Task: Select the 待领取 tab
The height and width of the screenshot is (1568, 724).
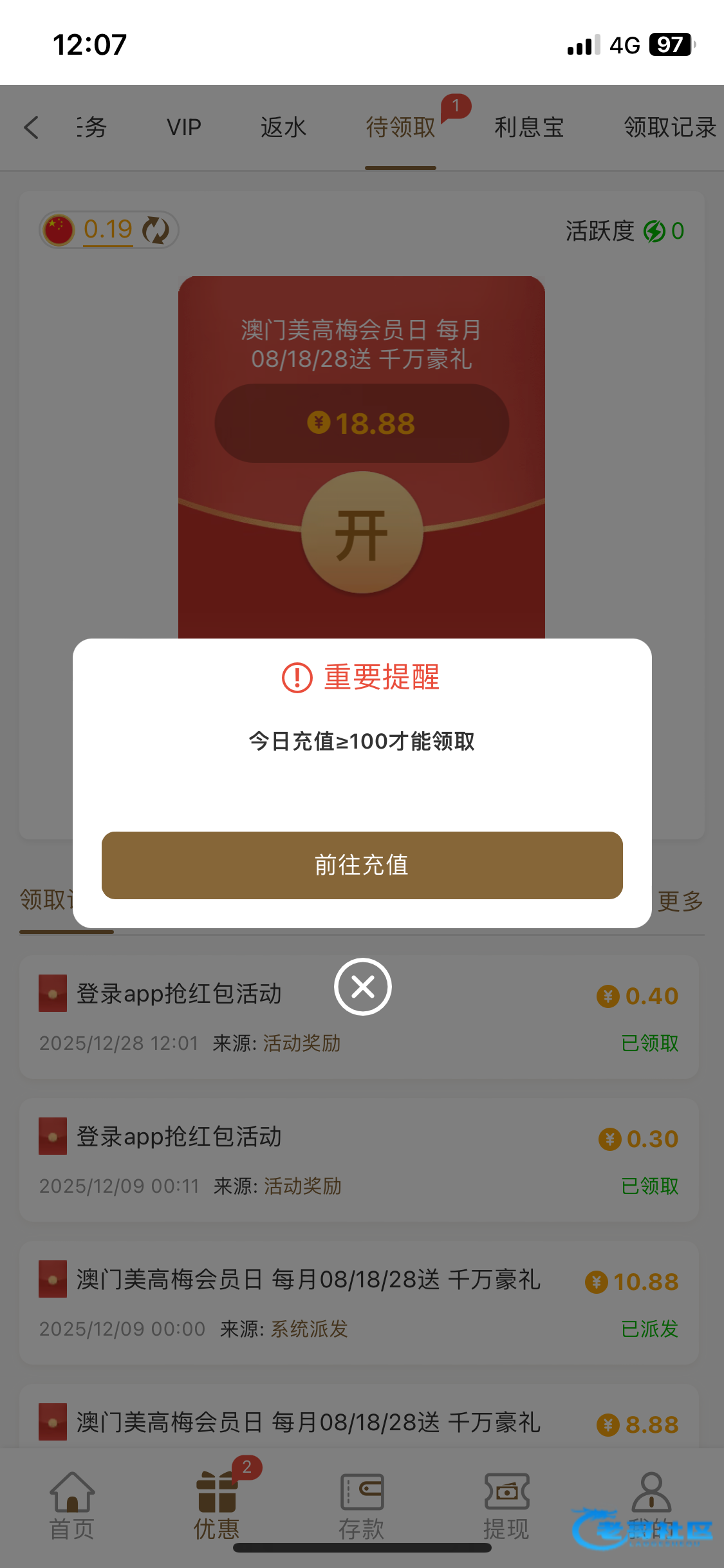Action: pos(400,127)
